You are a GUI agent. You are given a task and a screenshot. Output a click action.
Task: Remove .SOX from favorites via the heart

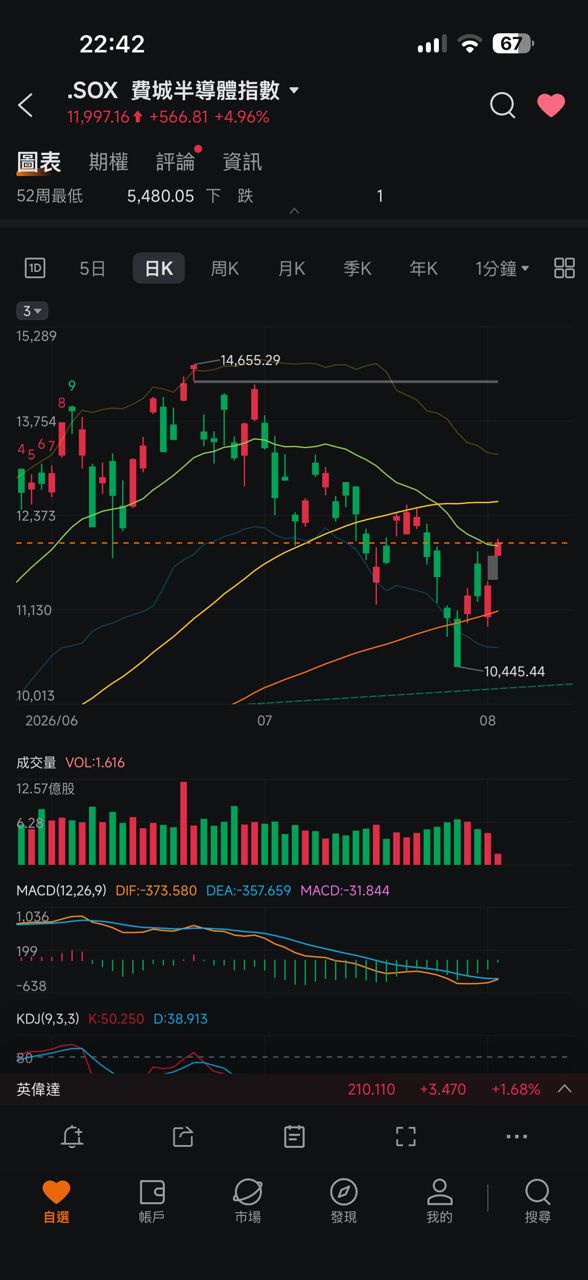pyautogui.click(x=551, y=105)
